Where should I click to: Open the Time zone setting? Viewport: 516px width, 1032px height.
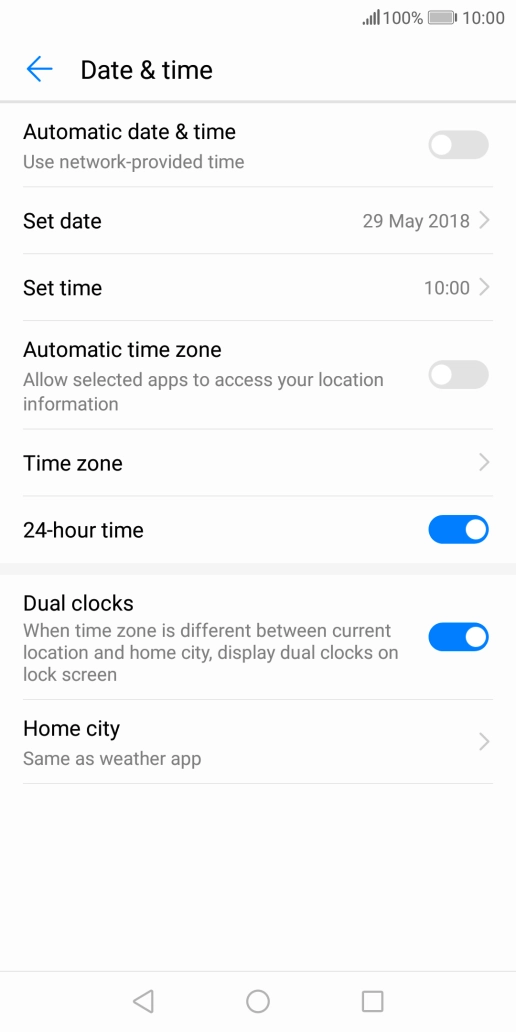click(x=258, y=463)
